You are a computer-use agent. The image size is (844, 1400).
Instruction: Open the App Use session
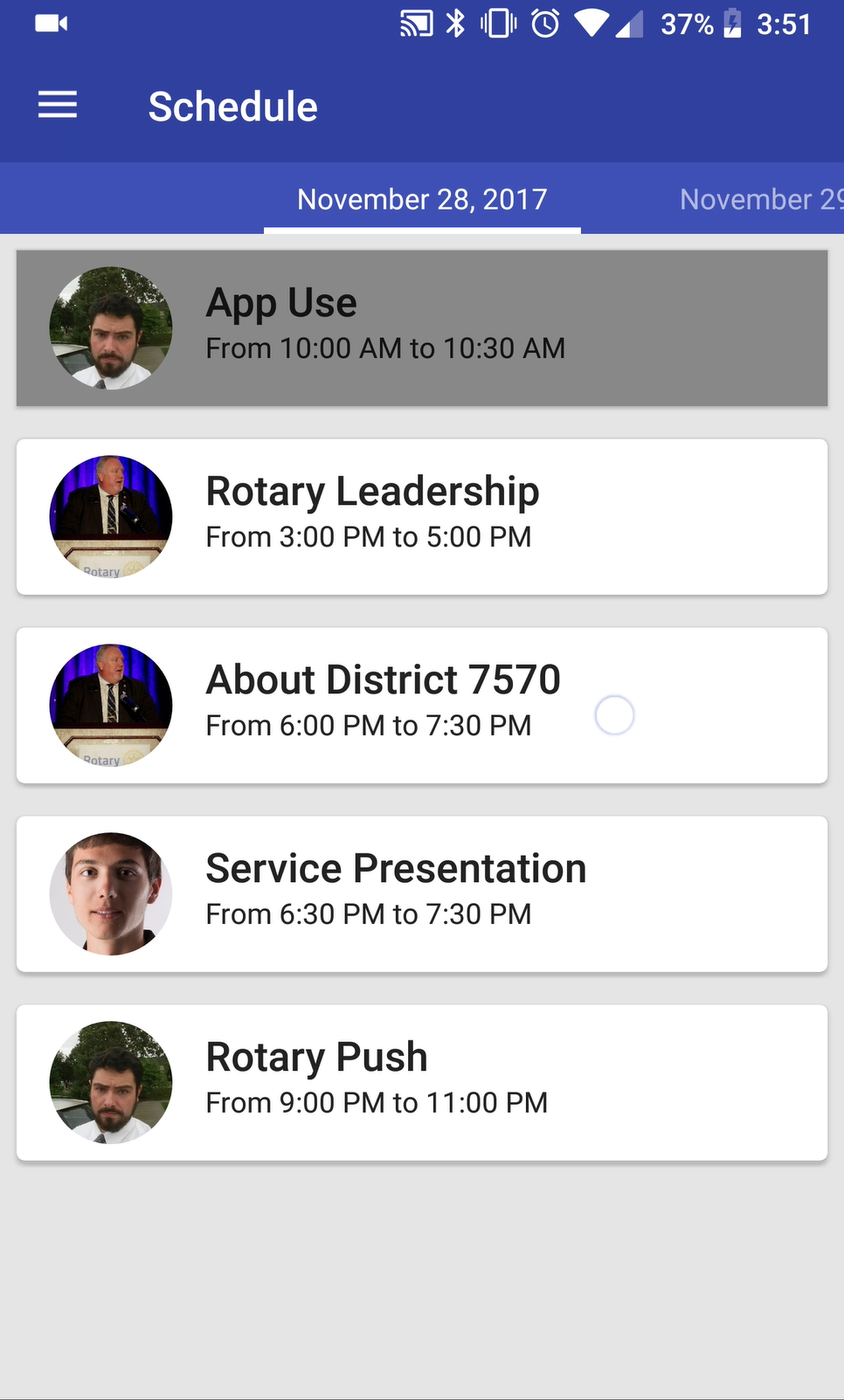(x=422, y=328)
